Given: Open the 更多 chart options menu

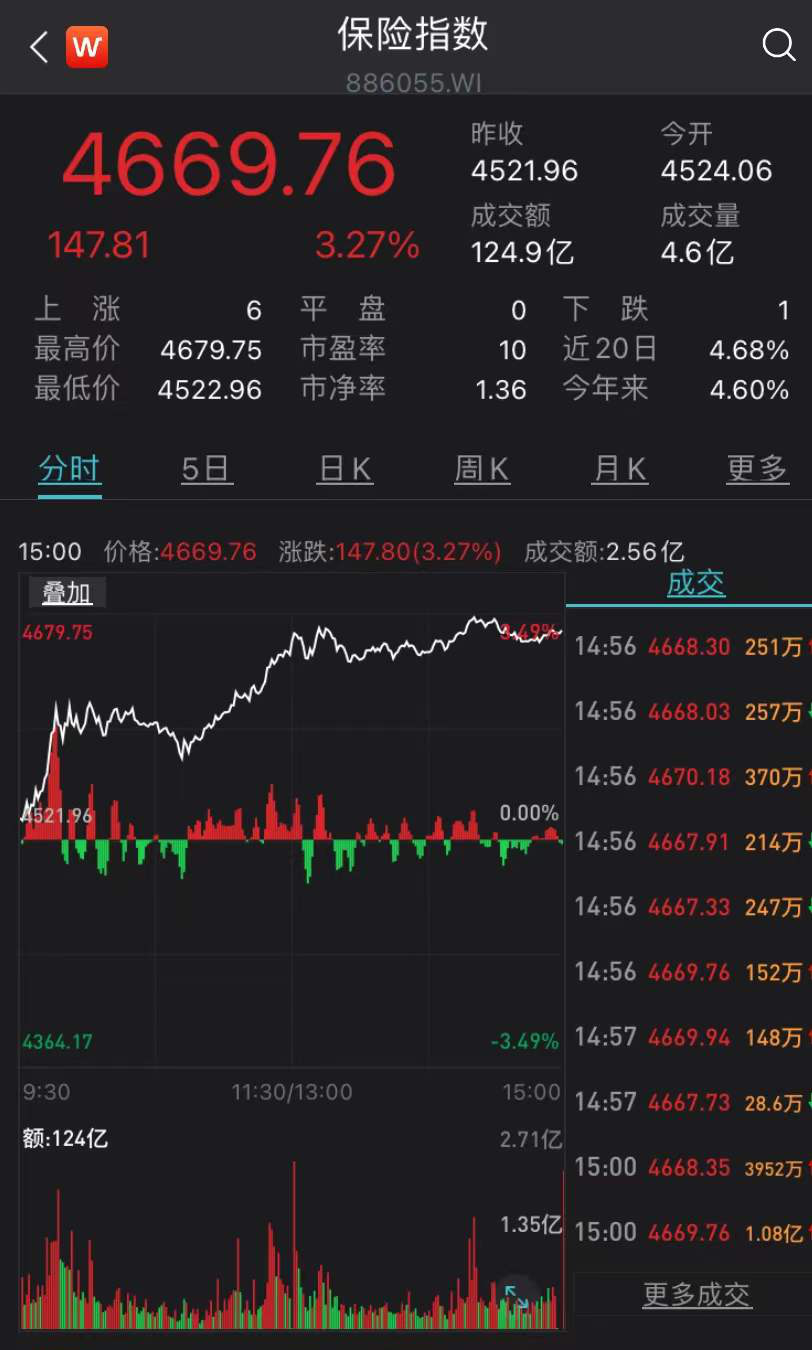Looking at the screenshot, I should point(757,468).
